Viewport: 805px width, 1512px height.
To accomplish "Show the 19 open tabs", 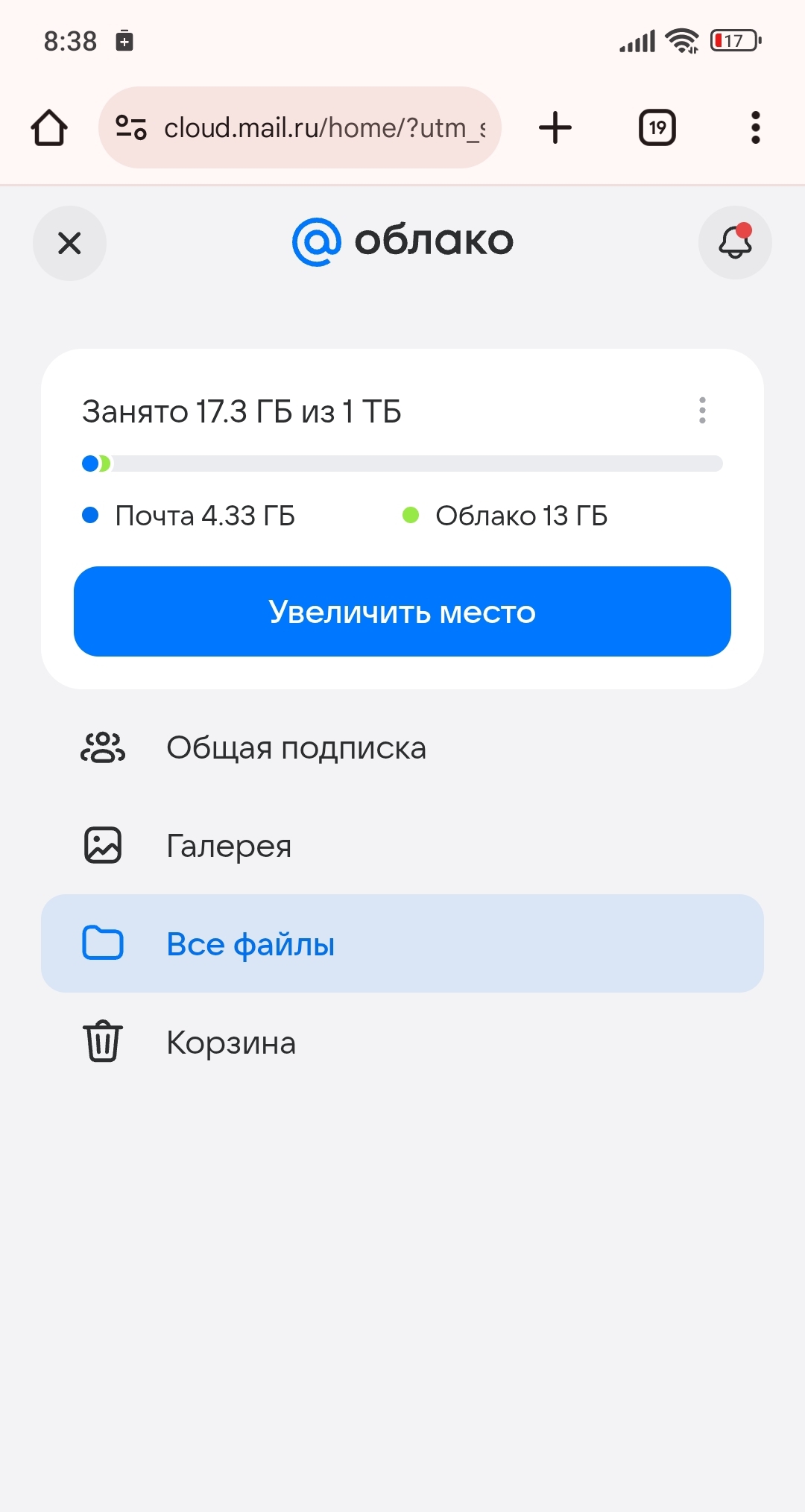I will (657, 127).
